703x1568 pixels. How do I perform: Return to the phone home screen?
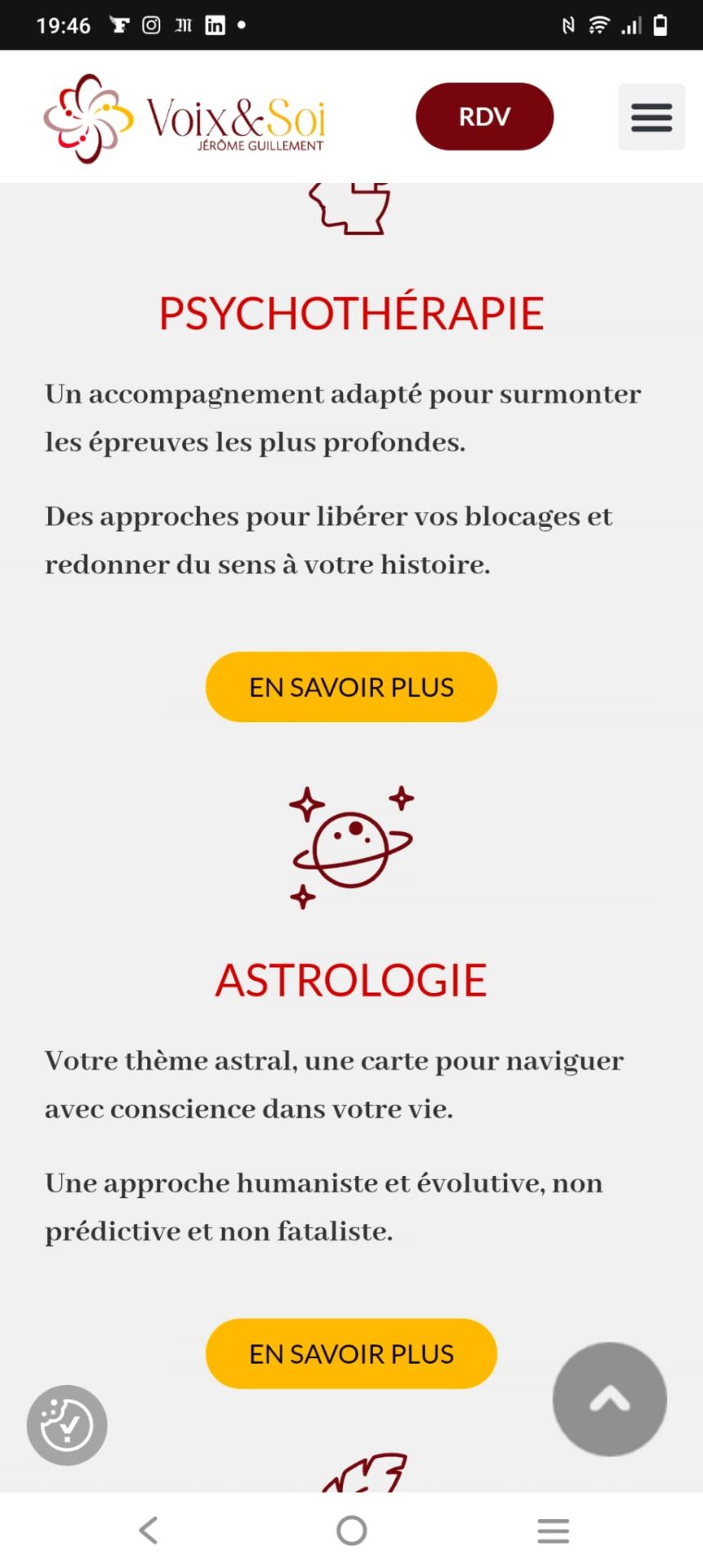(352, 1530)
